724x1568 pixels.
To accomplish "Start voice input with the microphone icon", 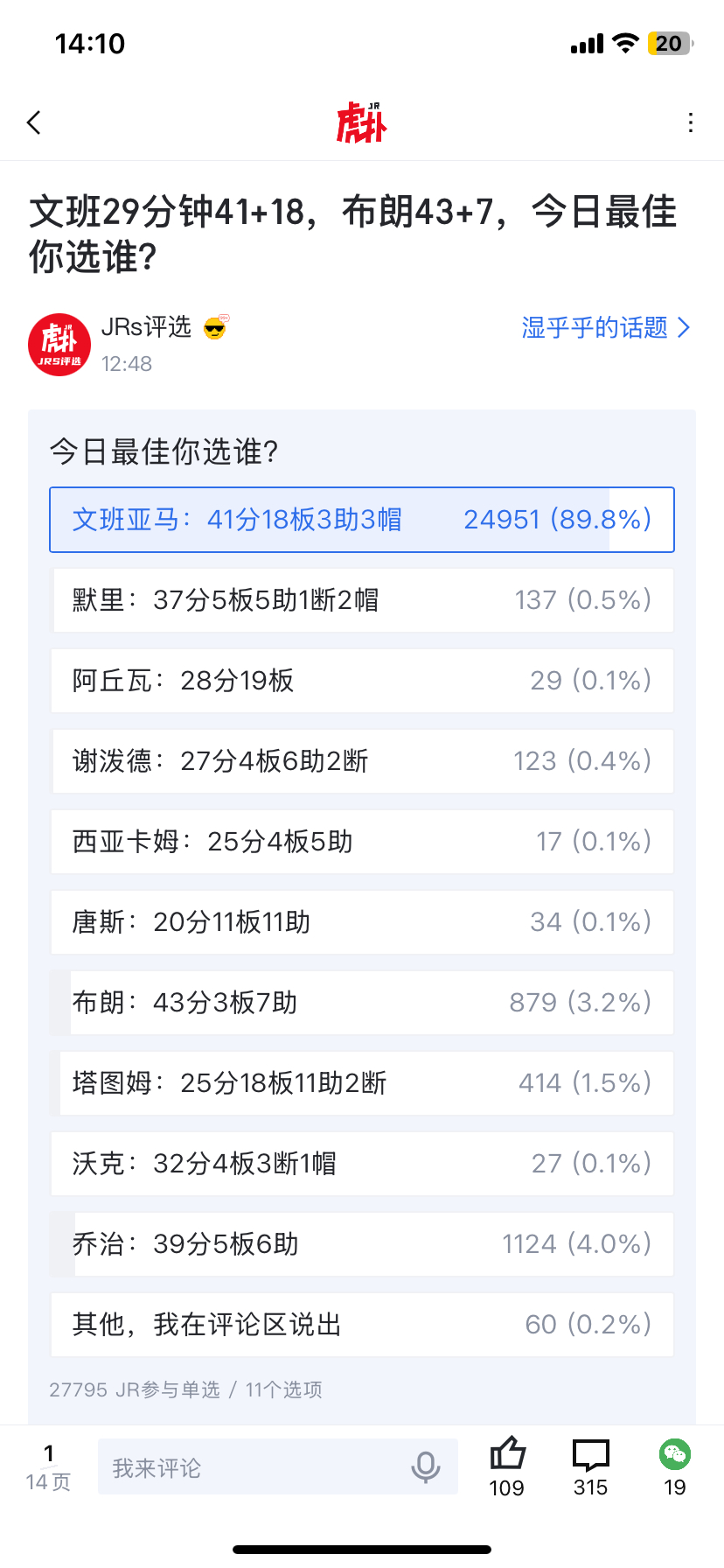I will 426,1466.
